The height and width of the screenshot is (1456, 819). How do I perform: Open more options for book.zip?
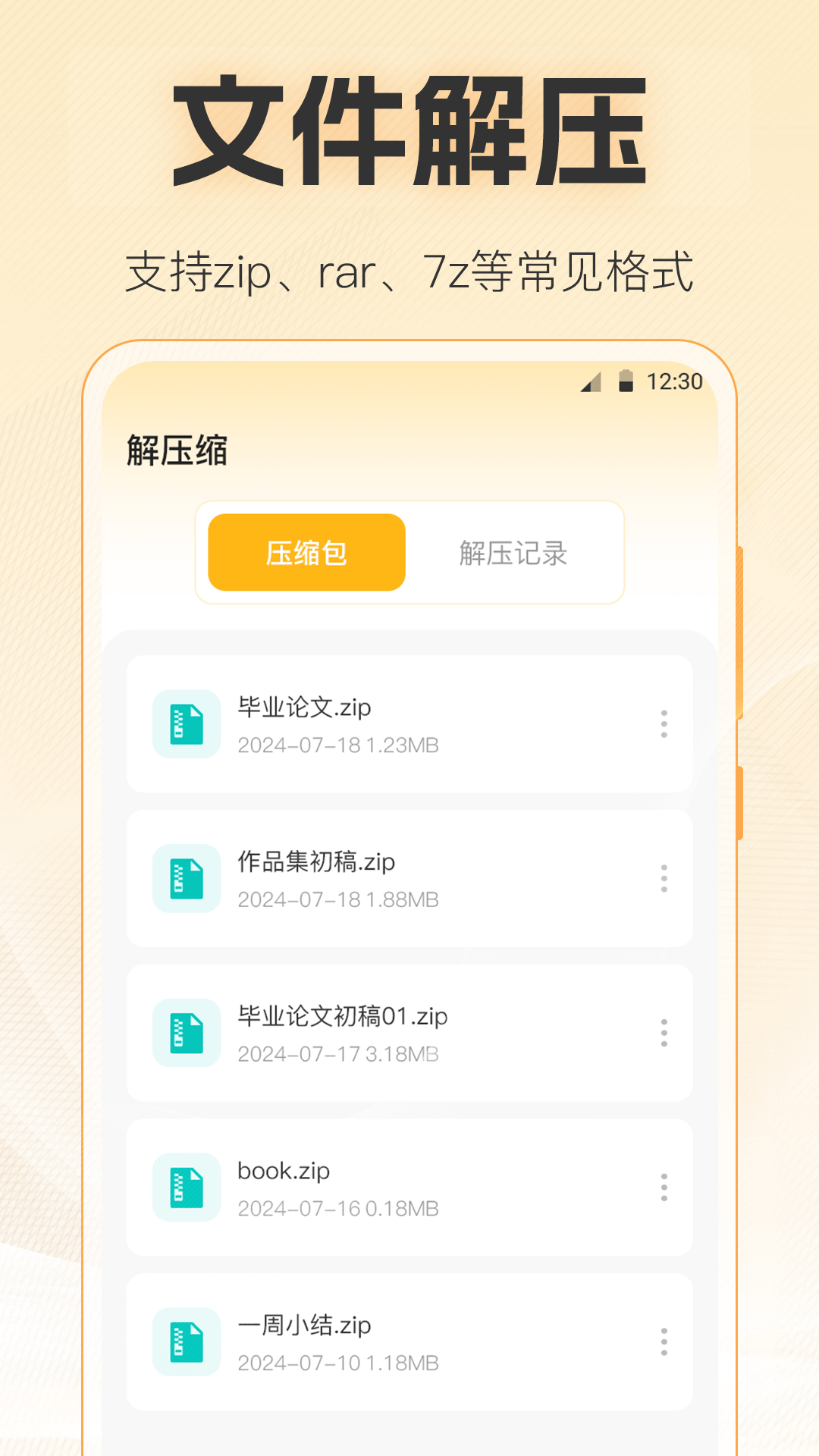pos(665,1187)
